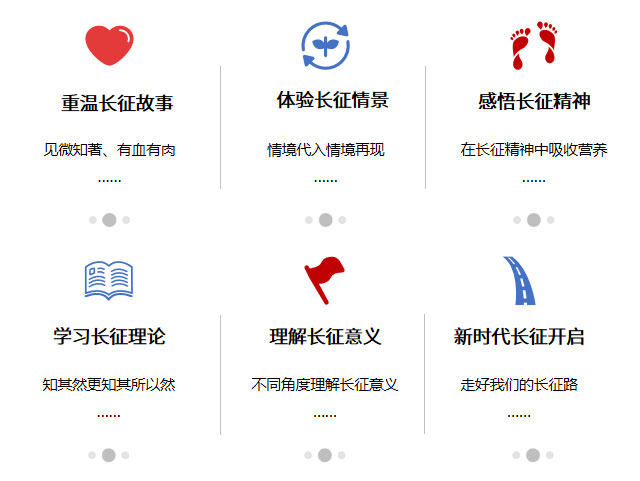Open the 学习长征理论 card
The height and width of the screenshot is (481, 640).
click(109, 337)
